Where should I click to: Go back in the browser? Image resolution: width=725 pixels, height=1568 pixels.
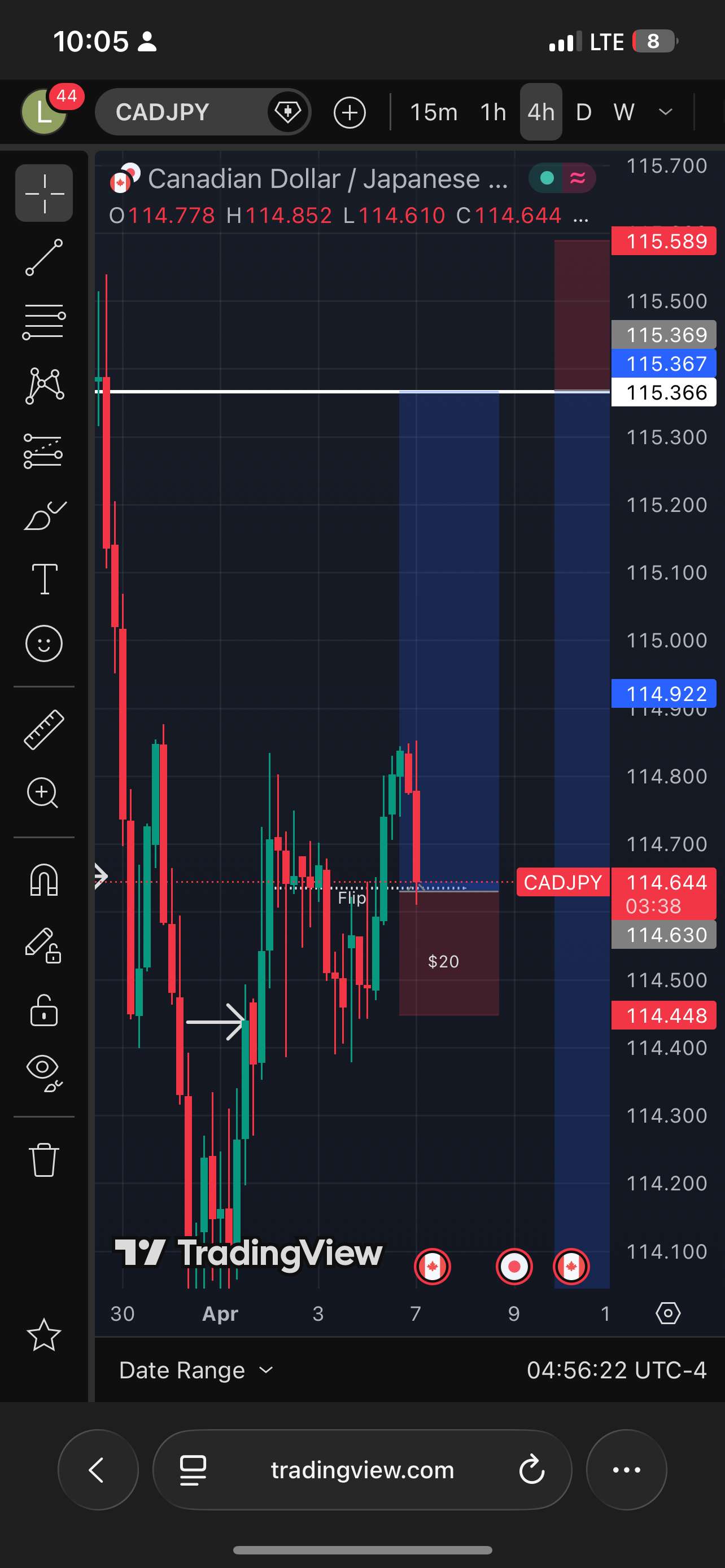98,1469
